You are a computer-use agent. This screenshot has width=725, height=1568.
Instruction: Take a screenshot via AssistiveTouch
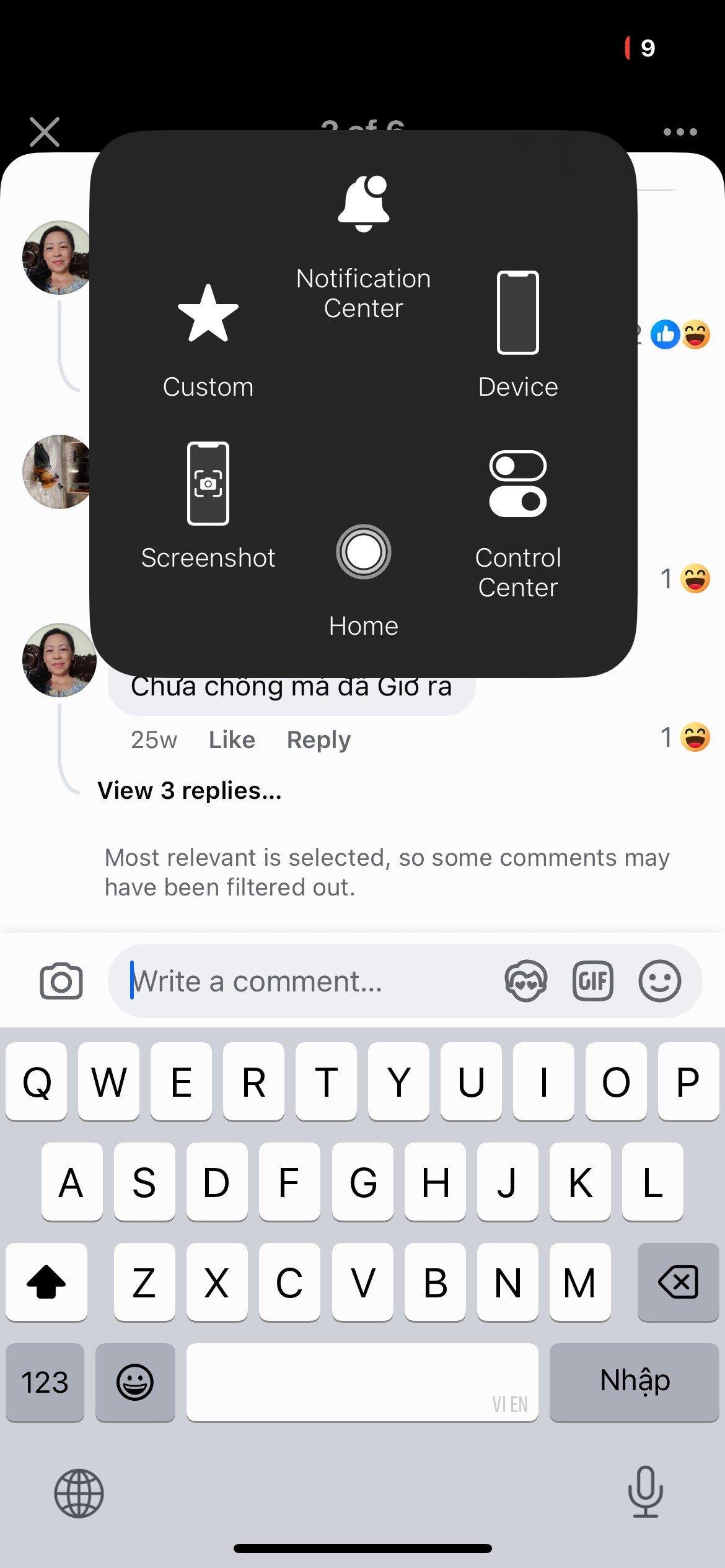208,505
